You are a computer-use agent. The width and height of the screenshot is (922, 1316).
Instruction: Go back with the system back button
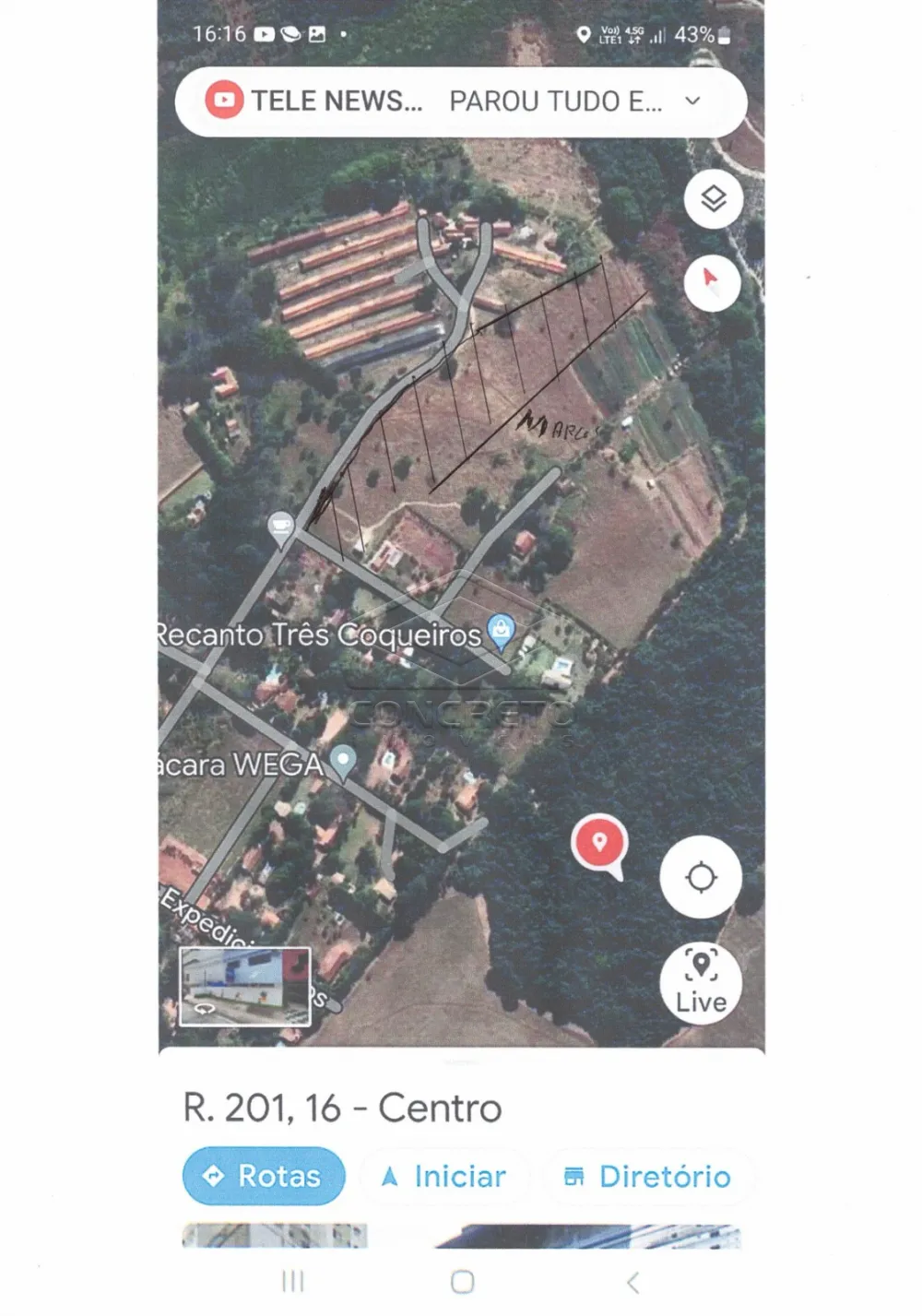(x=632, y=1282)
